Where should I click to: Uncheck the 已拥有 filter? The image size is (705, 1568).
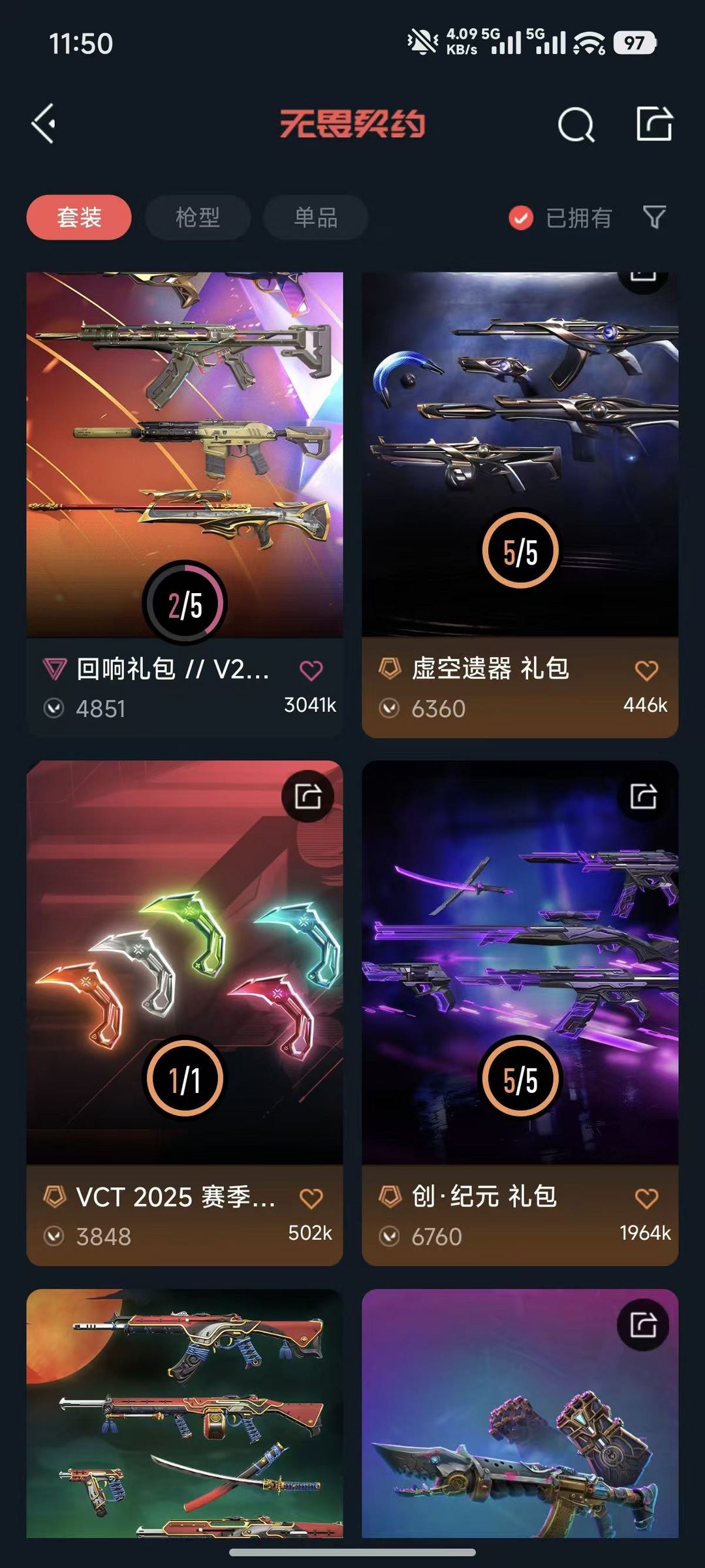(521, 218)
